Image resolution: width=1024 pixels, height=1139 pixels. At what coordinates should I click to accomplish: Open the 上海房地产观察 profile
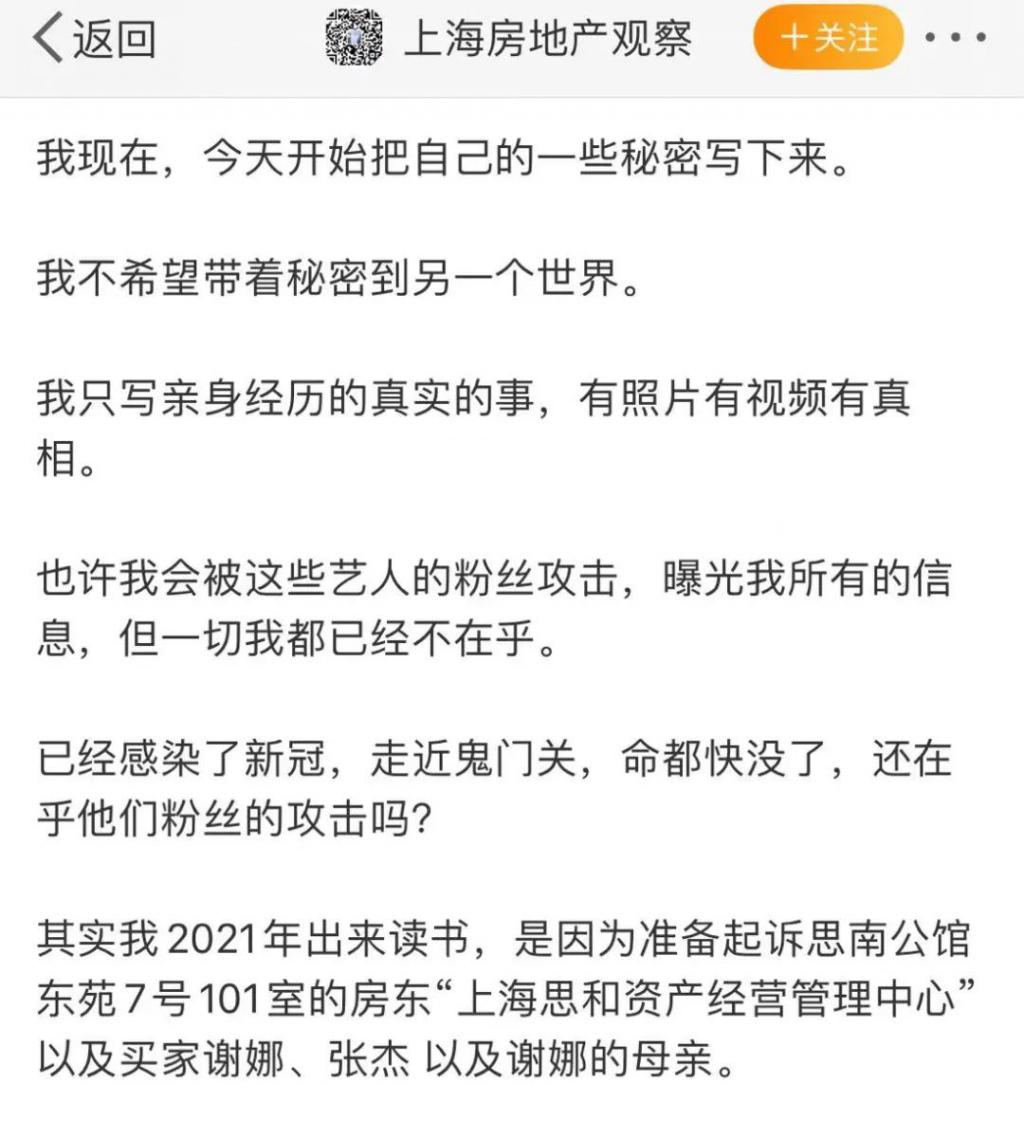pyautogui.click(x=547, y=40)
